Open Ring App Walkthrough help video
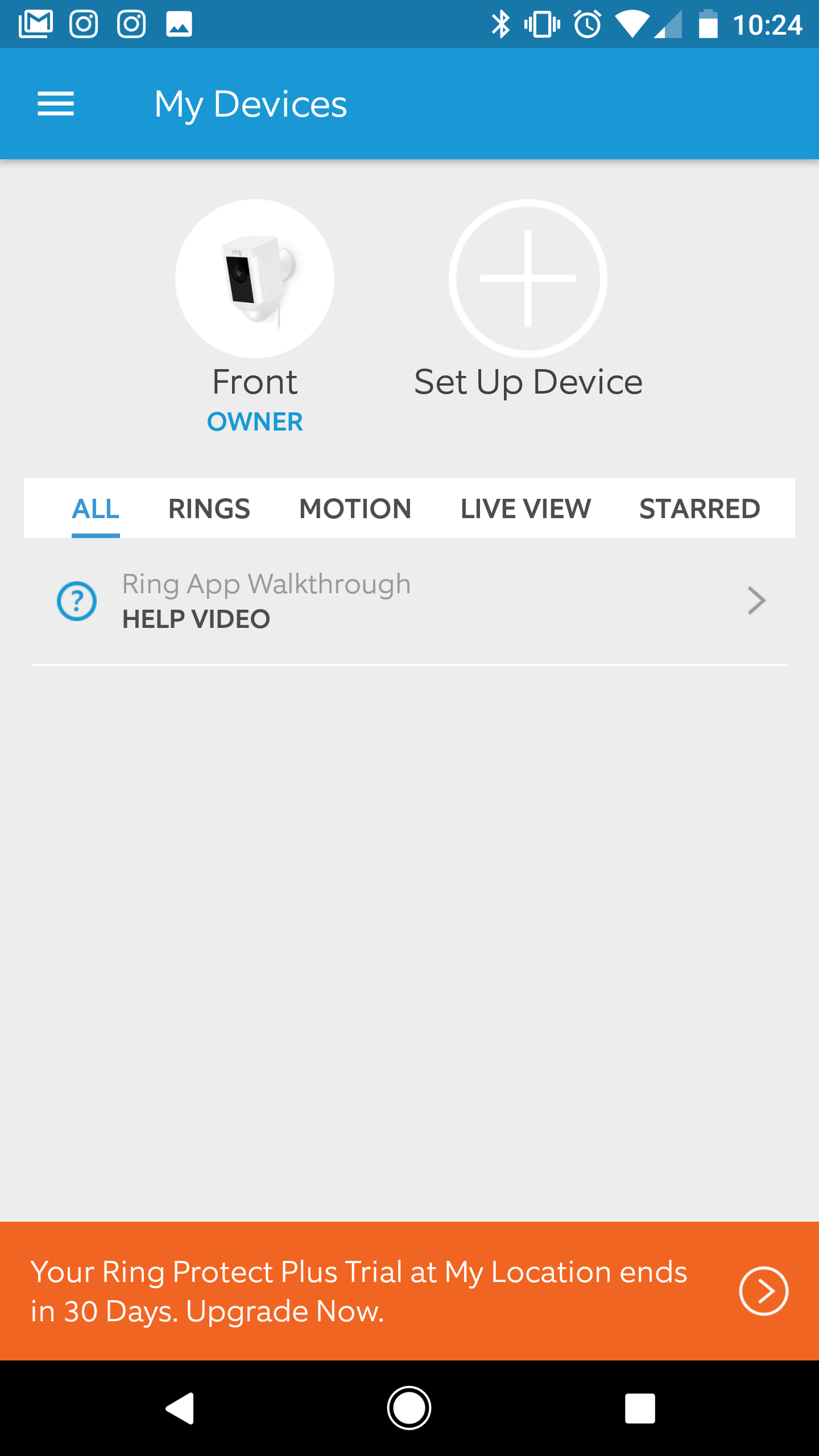819x1456 pixels. click(x=409, y=601)
